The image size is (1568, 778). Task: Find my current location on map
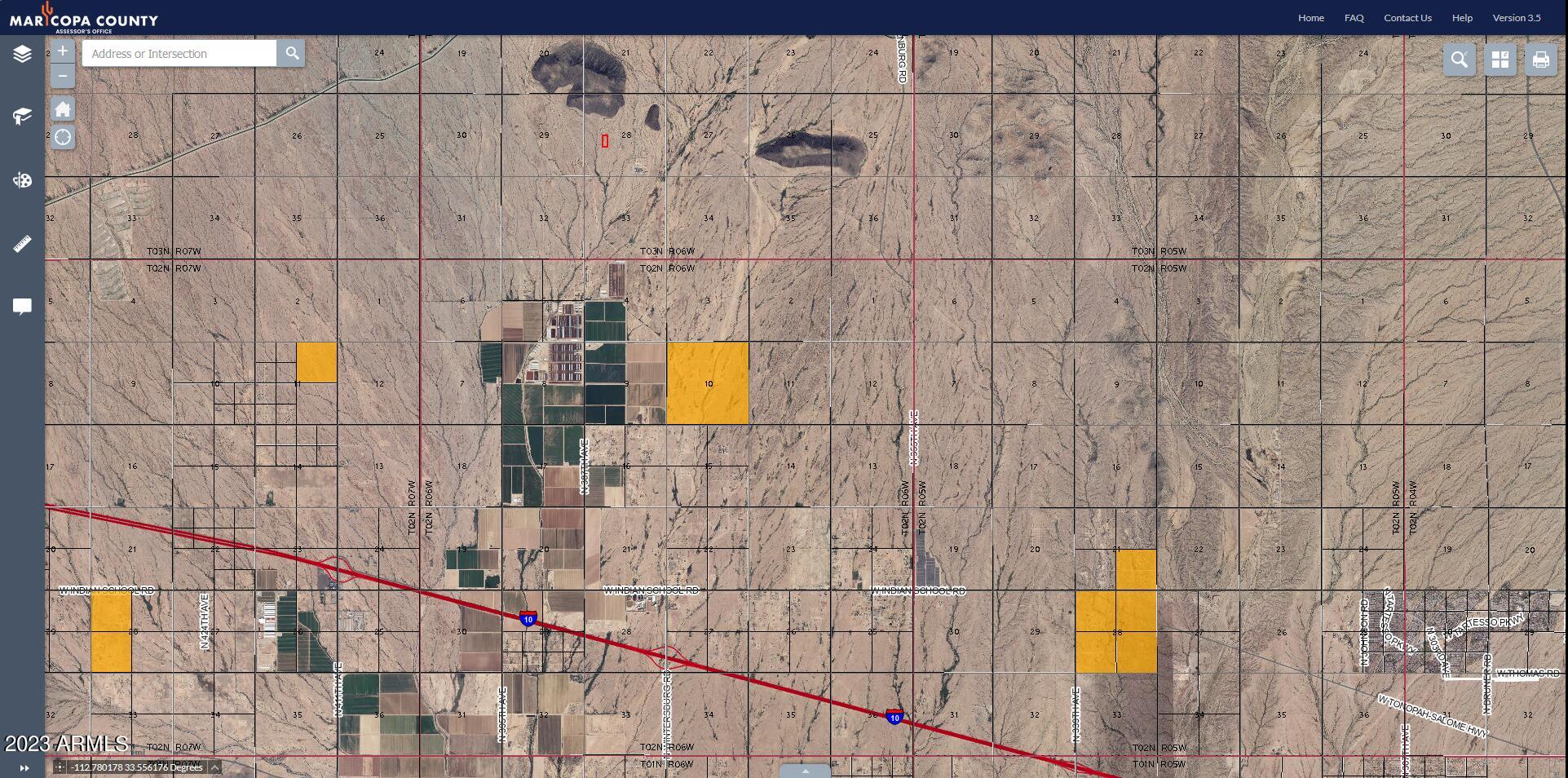coord(63,137)
